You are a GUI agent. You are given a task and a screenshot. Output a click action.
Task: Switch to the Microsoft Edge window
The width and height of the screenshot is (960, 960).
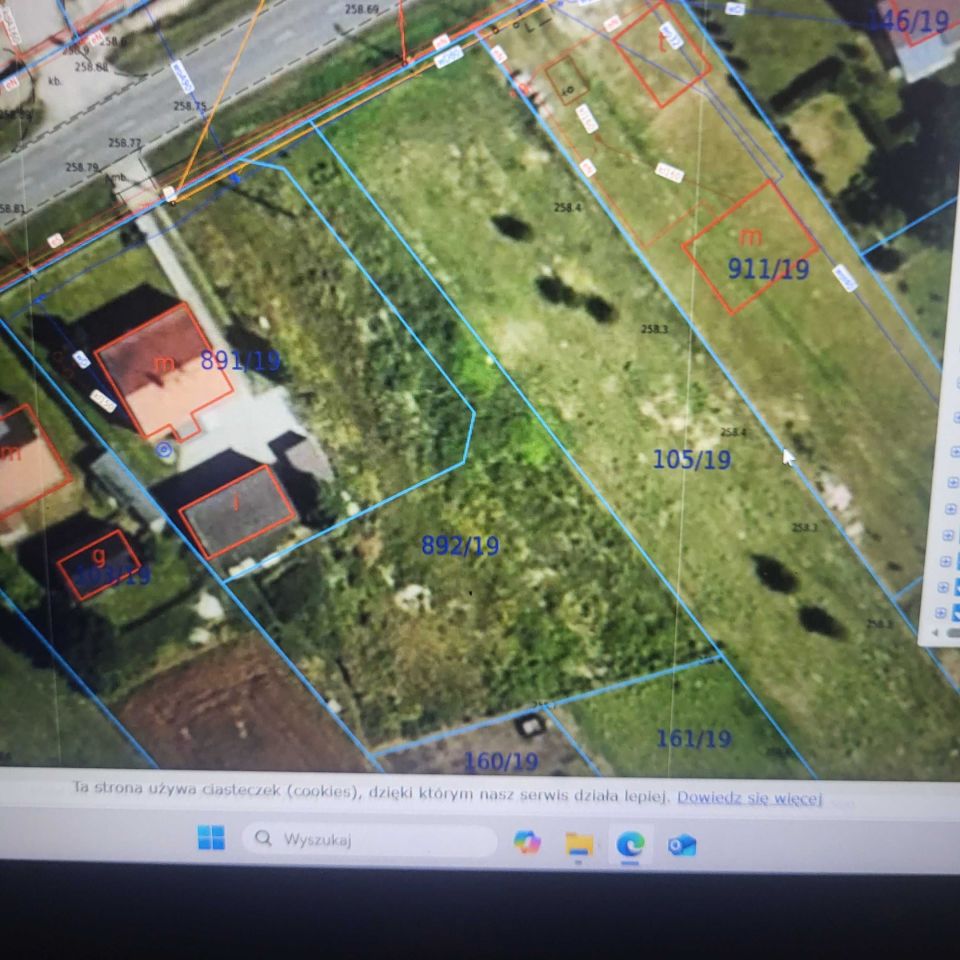630,845
